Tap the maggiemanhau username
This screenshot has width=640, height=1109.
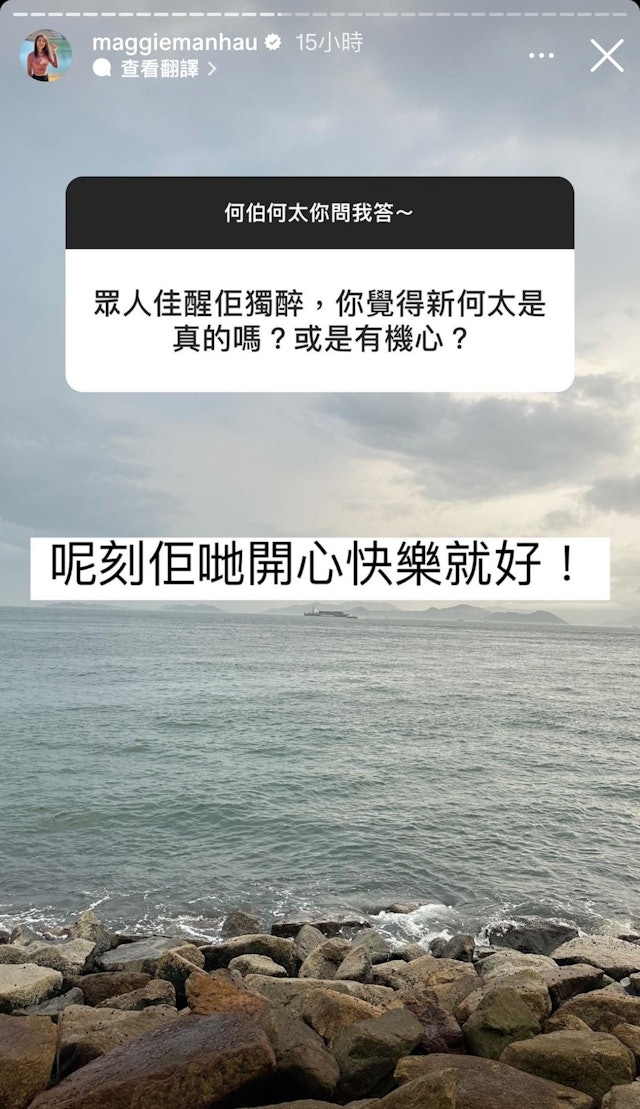[x=174, y=42]
